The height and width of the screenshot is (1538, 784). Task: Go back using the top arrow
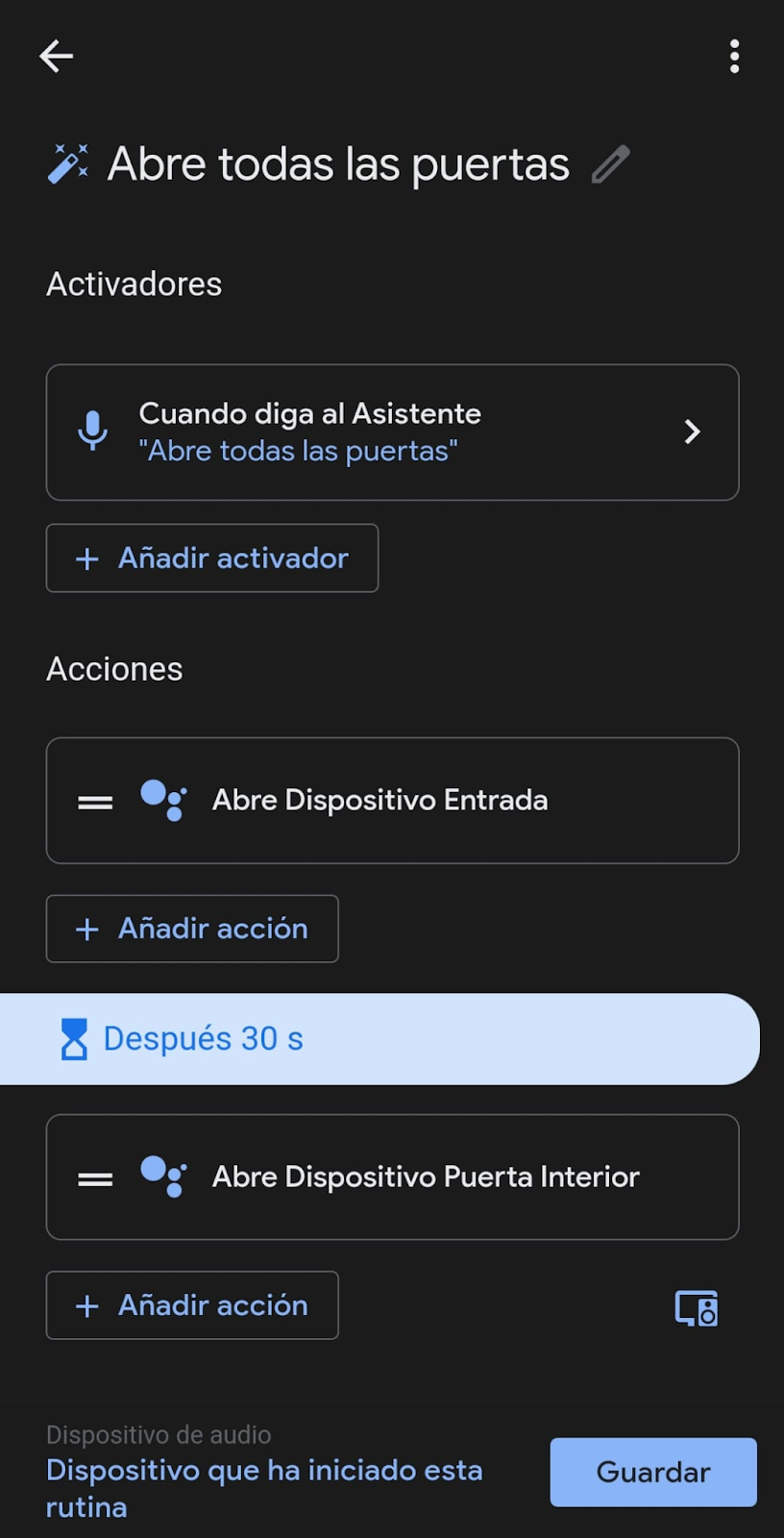[56, 57]
